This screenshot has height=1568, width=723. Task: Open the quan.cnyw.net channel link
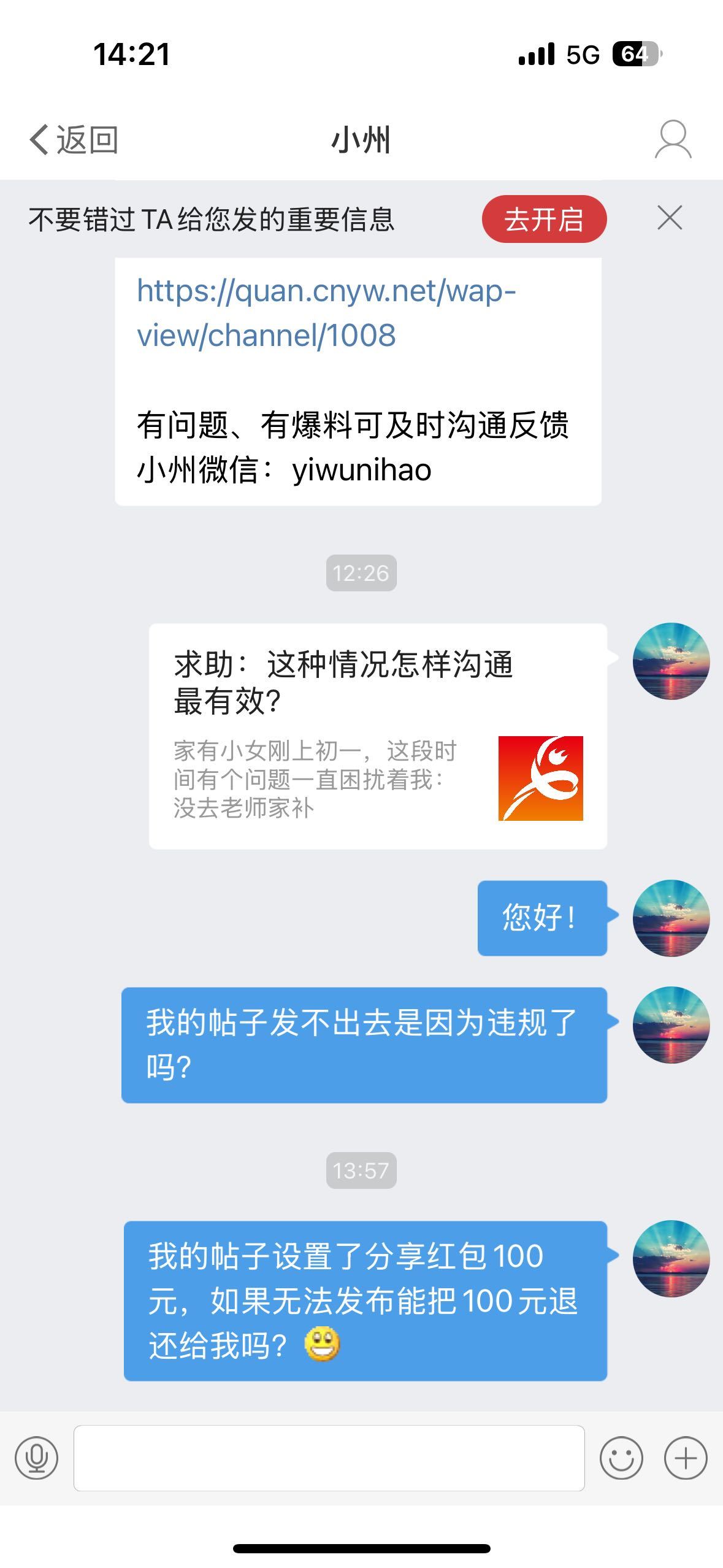[326, 313]
